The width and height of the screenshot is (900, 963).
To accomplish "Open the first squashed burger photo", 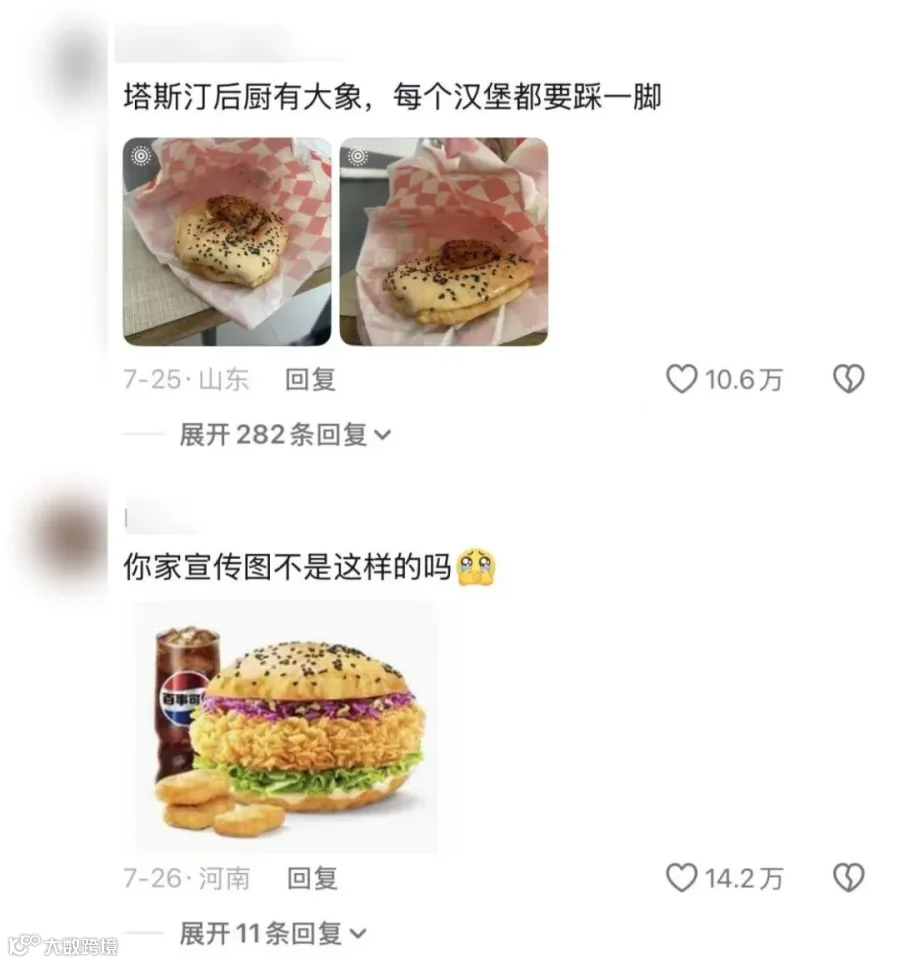I will [227, 241].
